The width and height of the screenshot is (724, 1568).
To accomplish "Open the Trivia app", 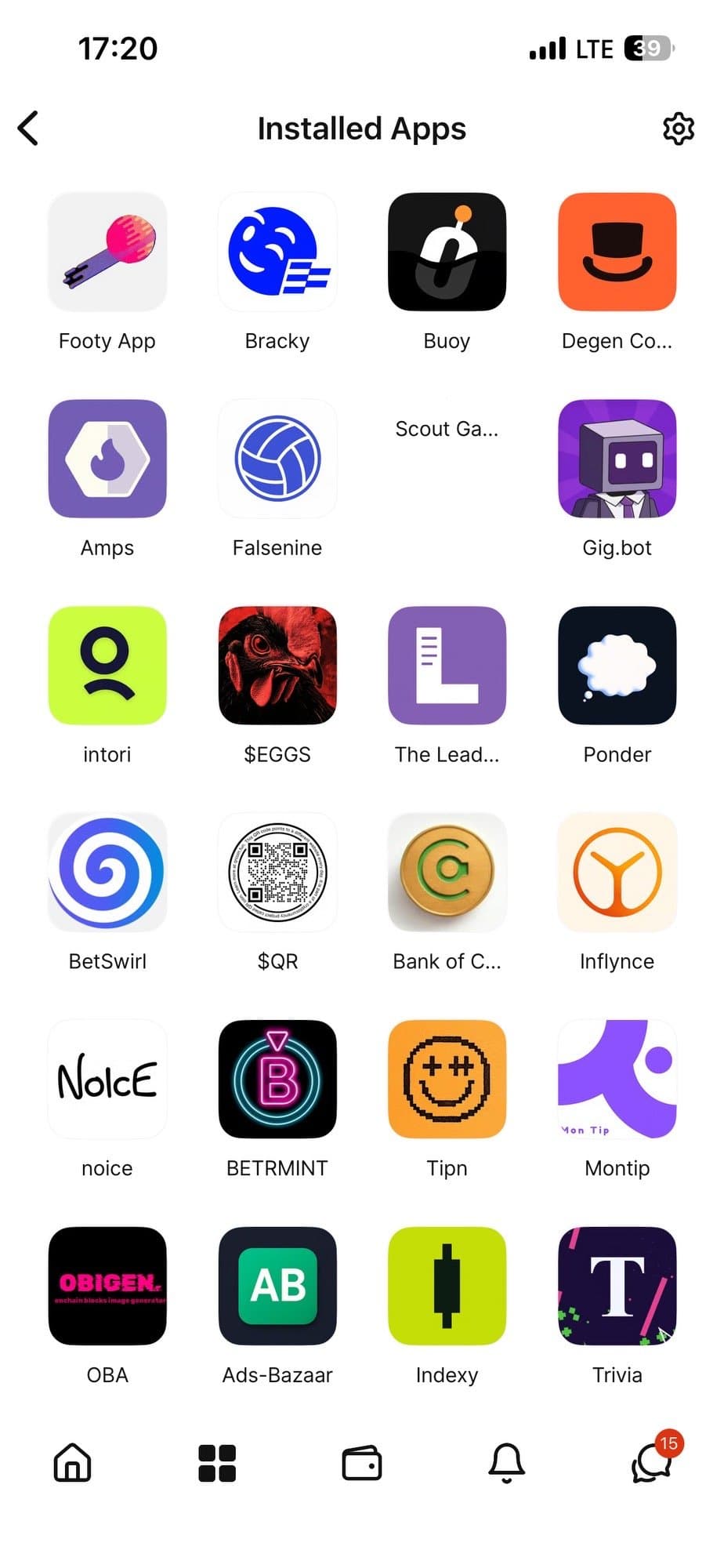I will pyautogui.click(x=617, y=1287).
